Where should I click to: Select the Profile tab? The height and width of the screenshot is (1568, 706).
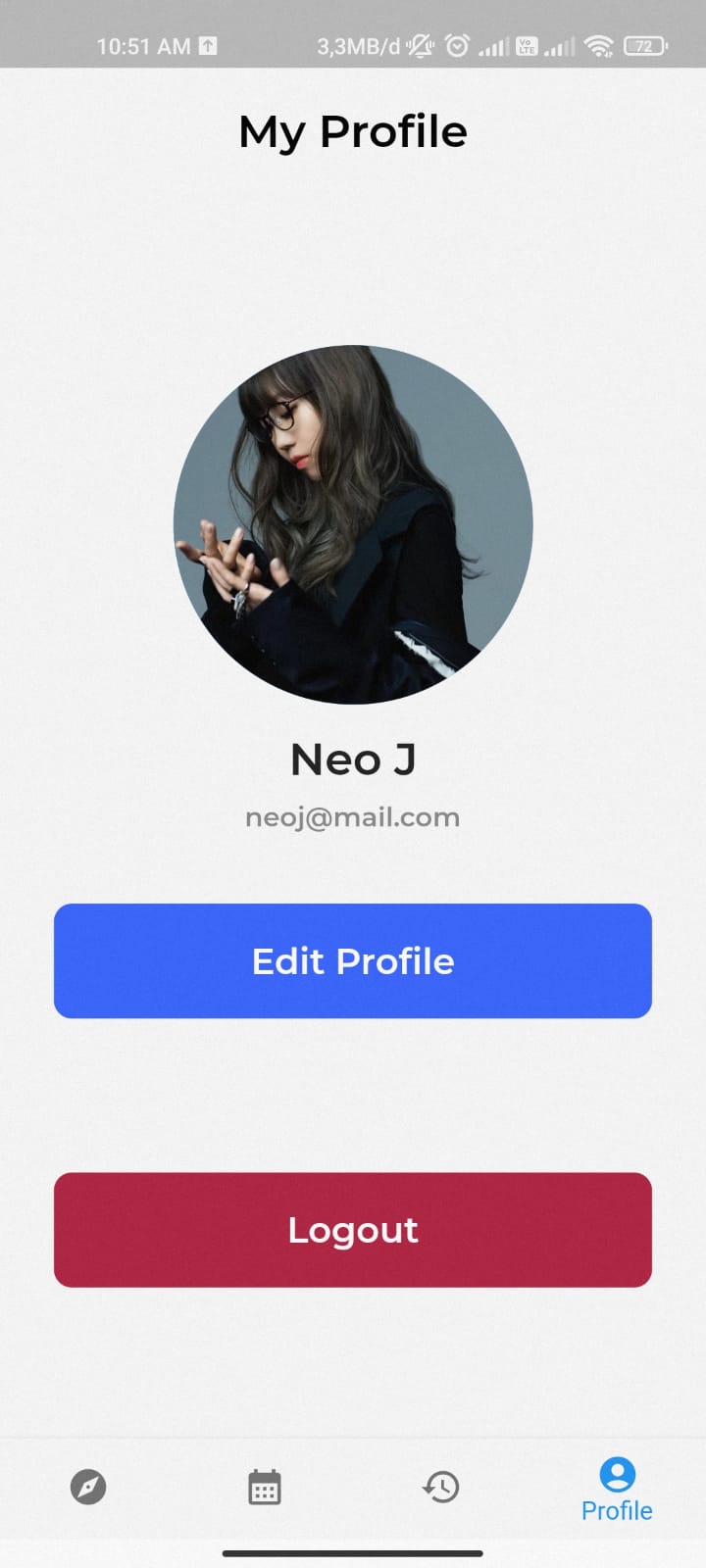point(617,1490)
